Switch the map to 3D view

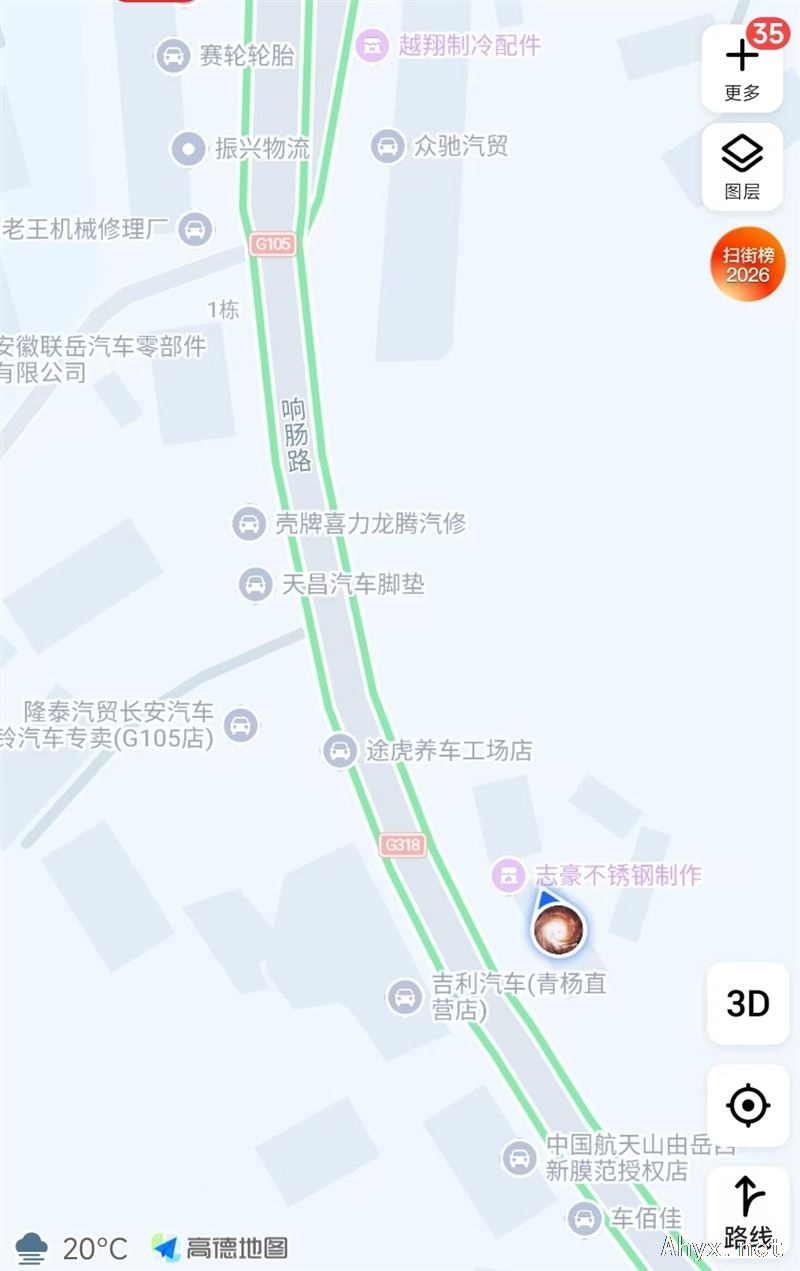748,1003
